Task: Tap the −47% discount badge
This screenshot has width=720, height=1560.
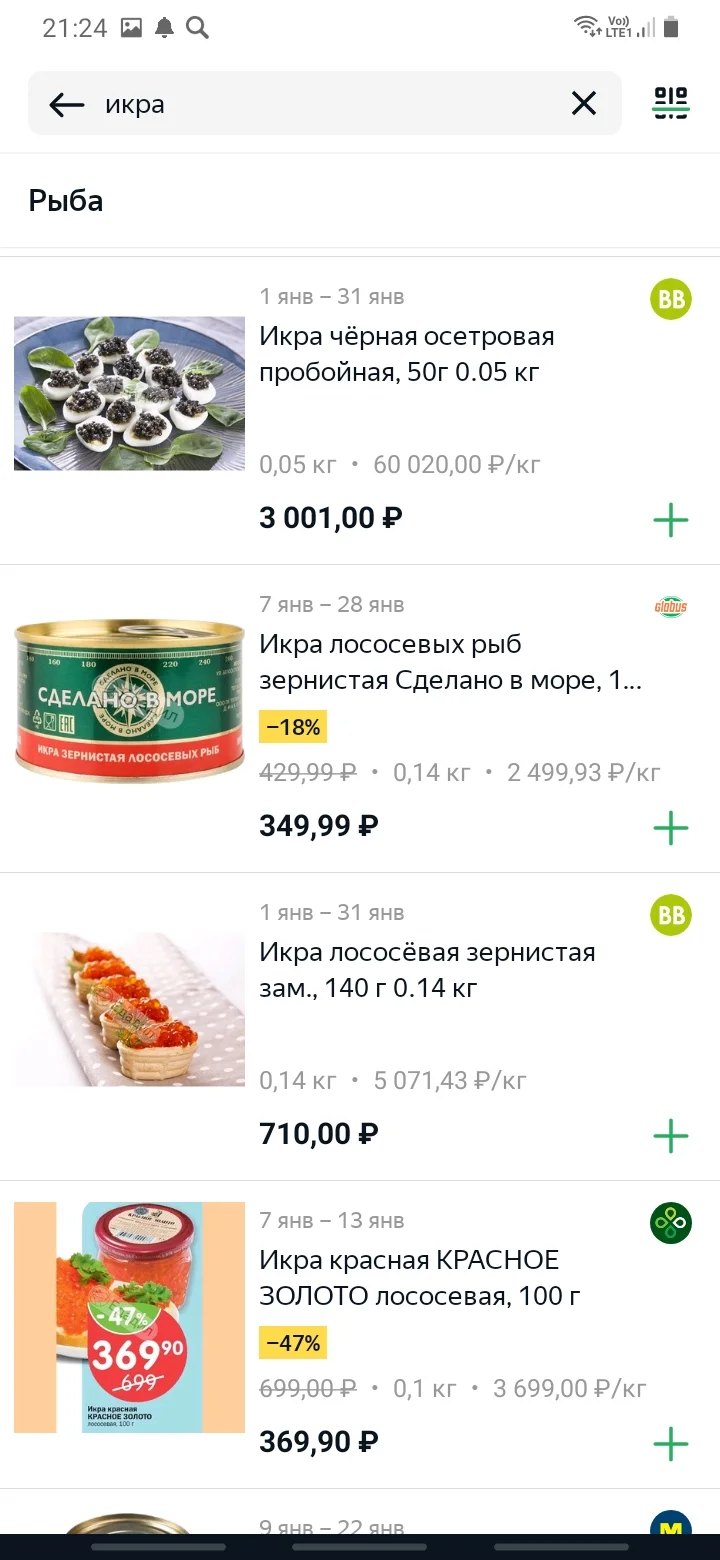Action: tap(292, 1344)
